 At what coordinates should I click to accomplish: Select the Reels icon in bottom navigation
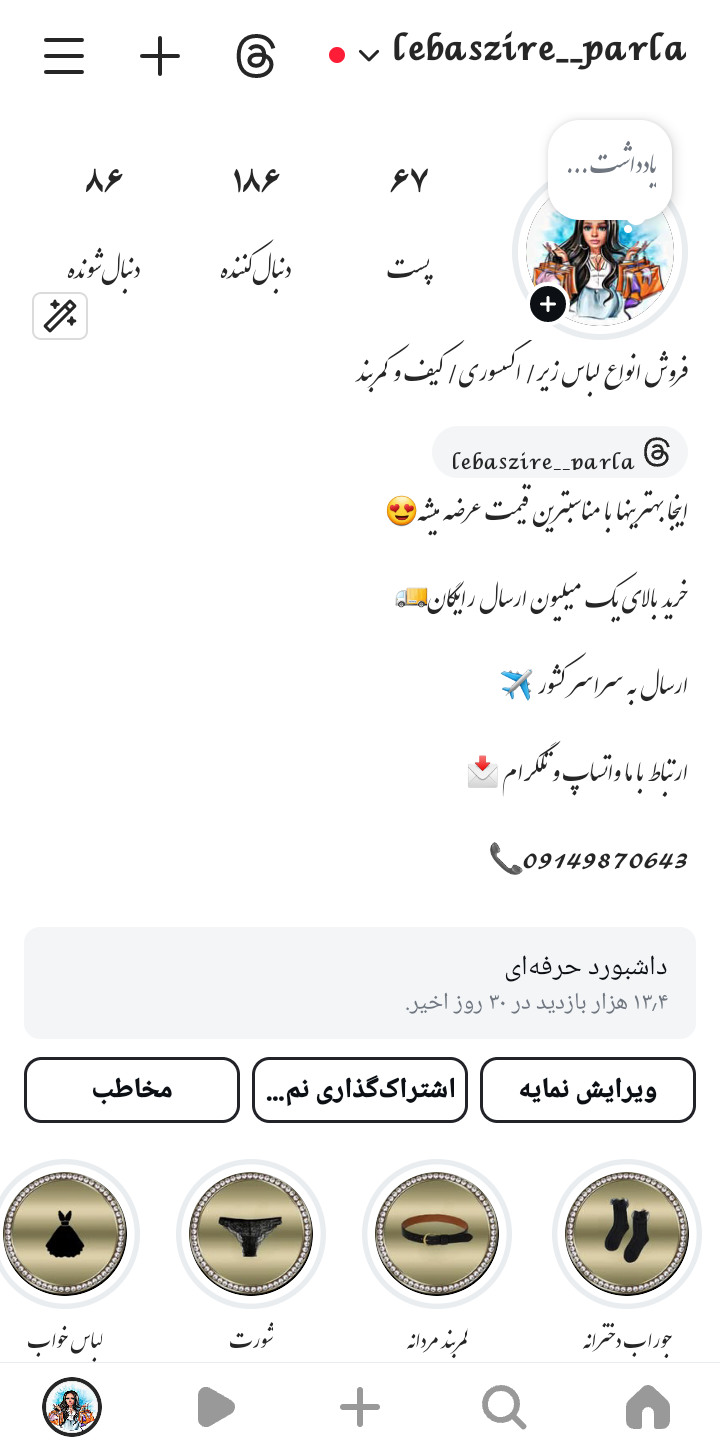click(215, 1406)
